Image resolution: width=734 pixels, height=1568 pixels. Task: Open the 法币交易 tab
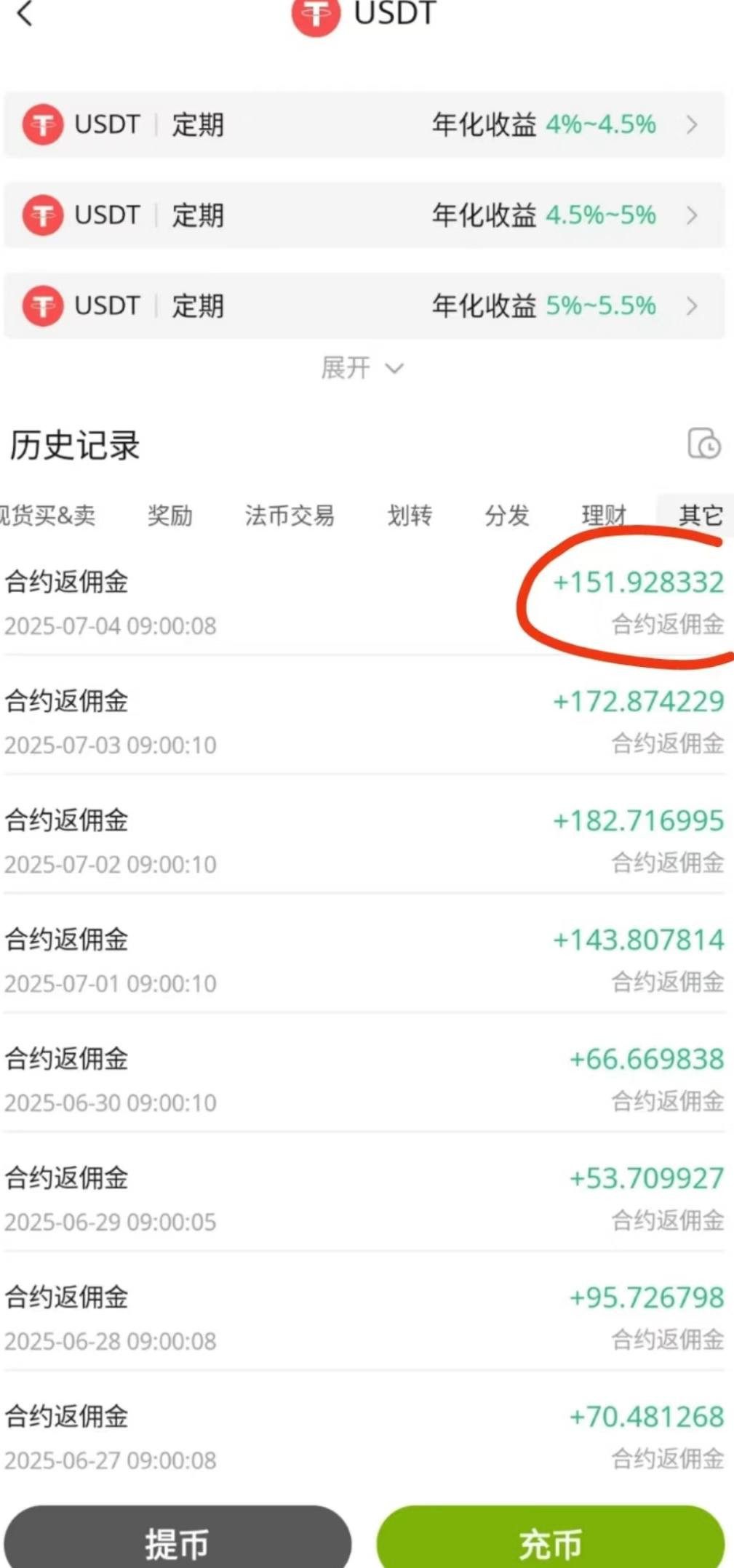[x=290, y=515]
